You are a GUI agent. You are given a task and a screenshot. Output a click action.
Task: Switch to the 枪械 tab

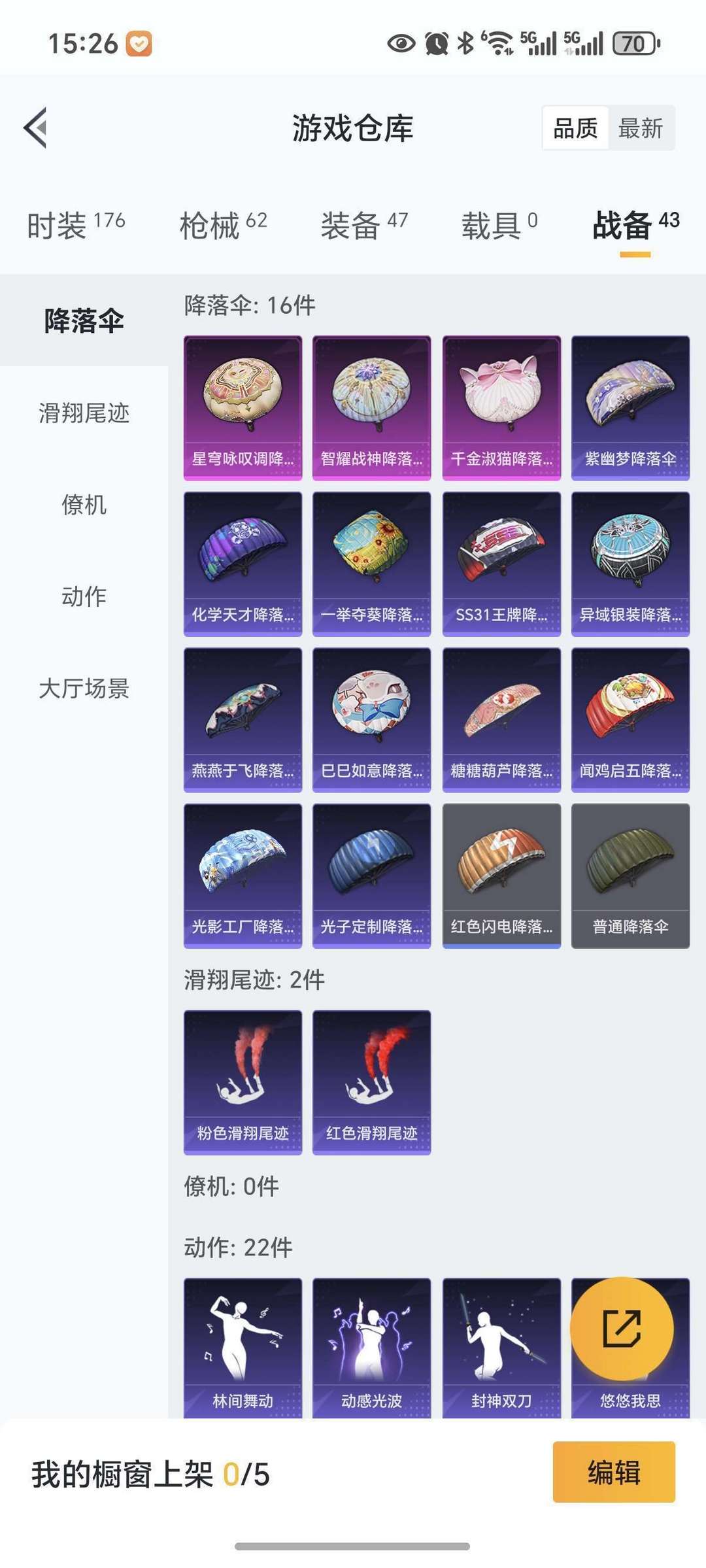pyautogui.click(x=223, y=226)
